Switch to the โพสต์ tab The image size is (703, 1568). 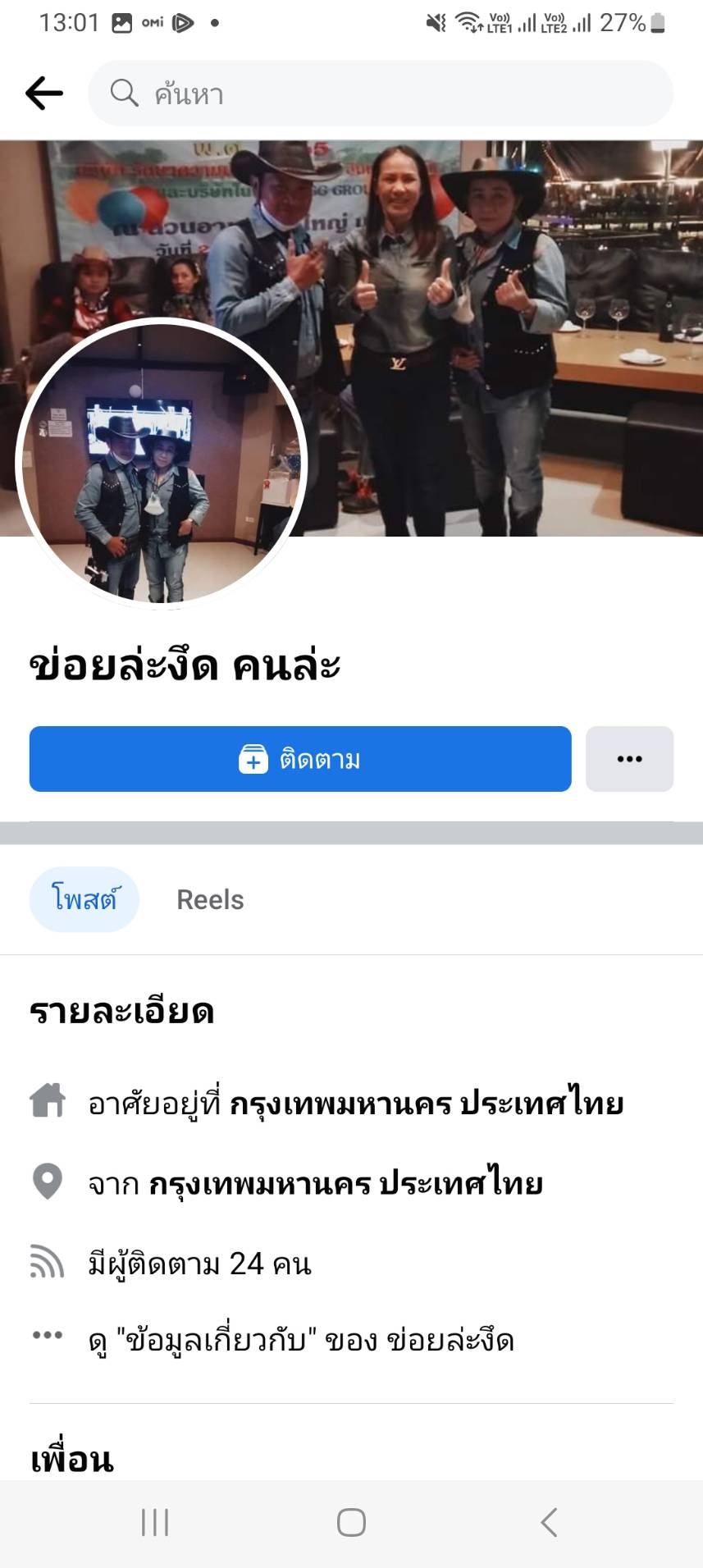pos(84,899)
